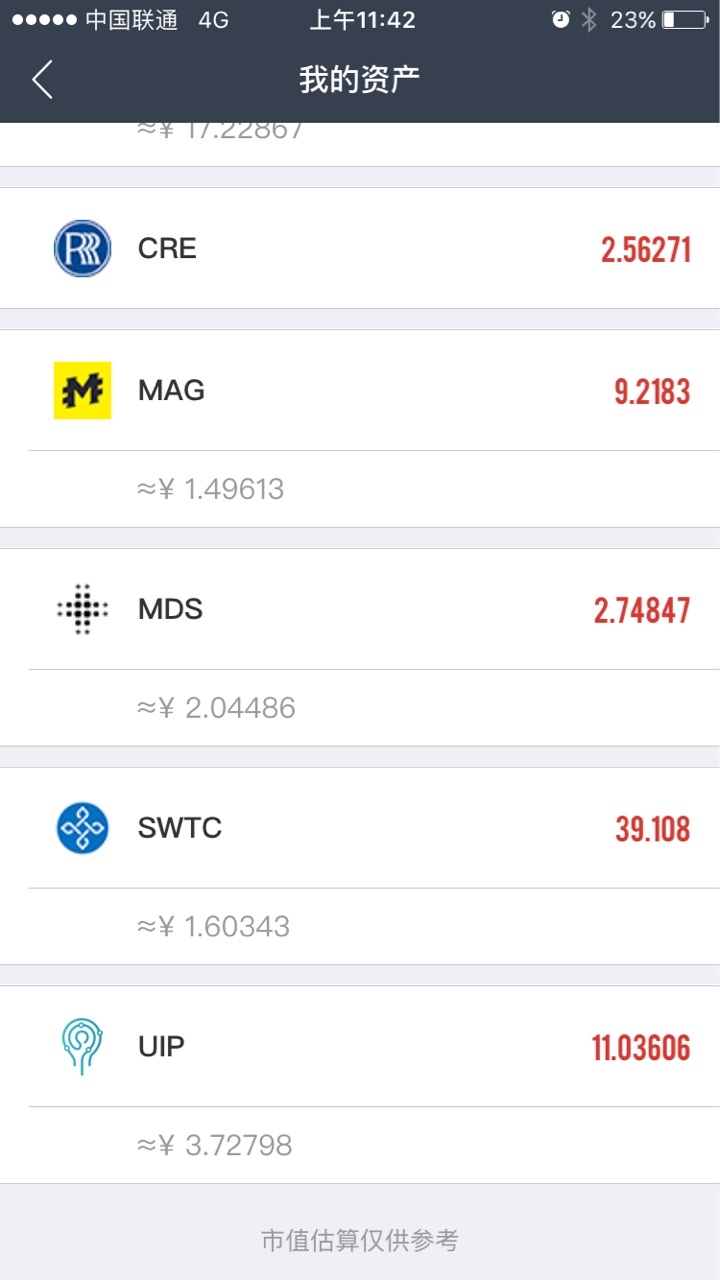Go back from the 我的资产 page

click(x=42, y=79)
